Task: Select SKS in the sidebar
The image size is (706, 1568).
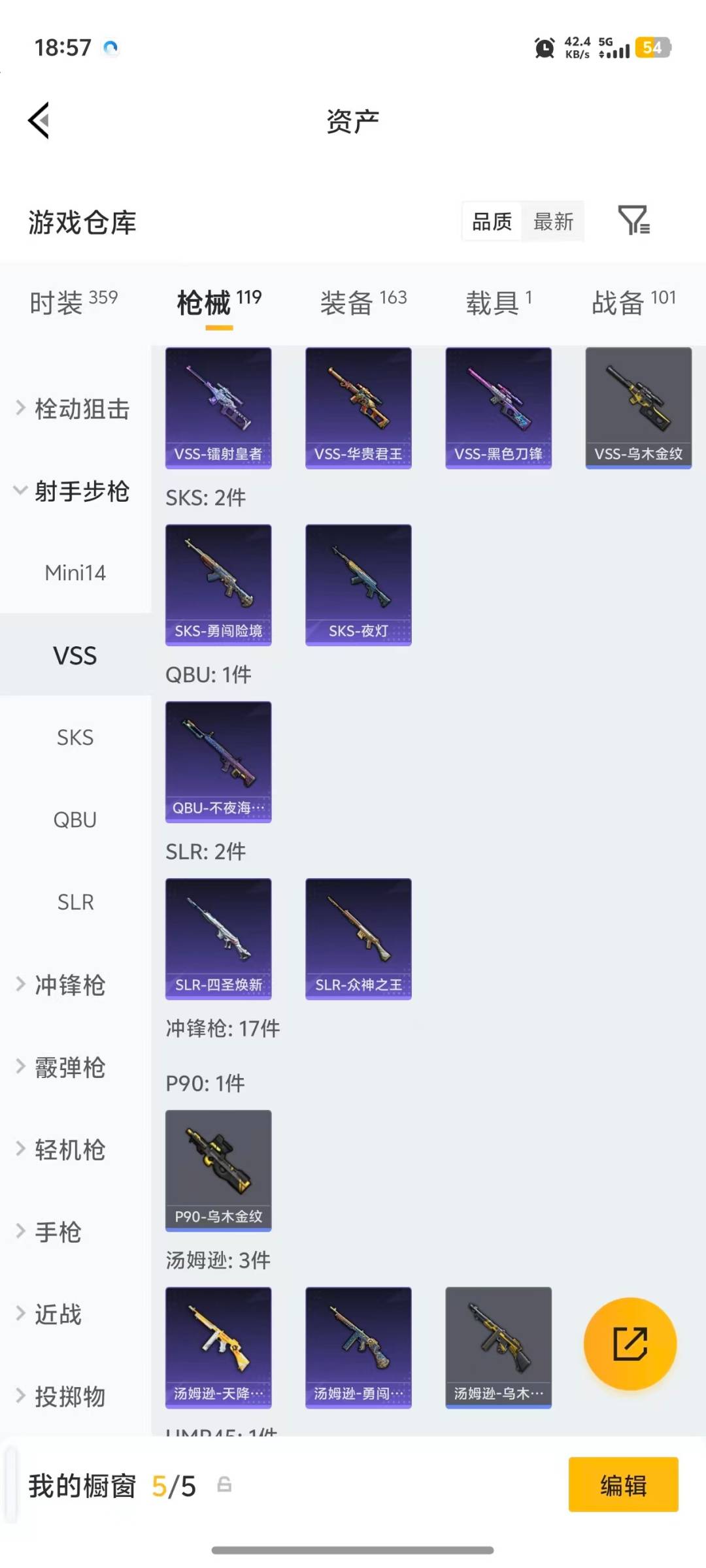Action: [75, 737]
